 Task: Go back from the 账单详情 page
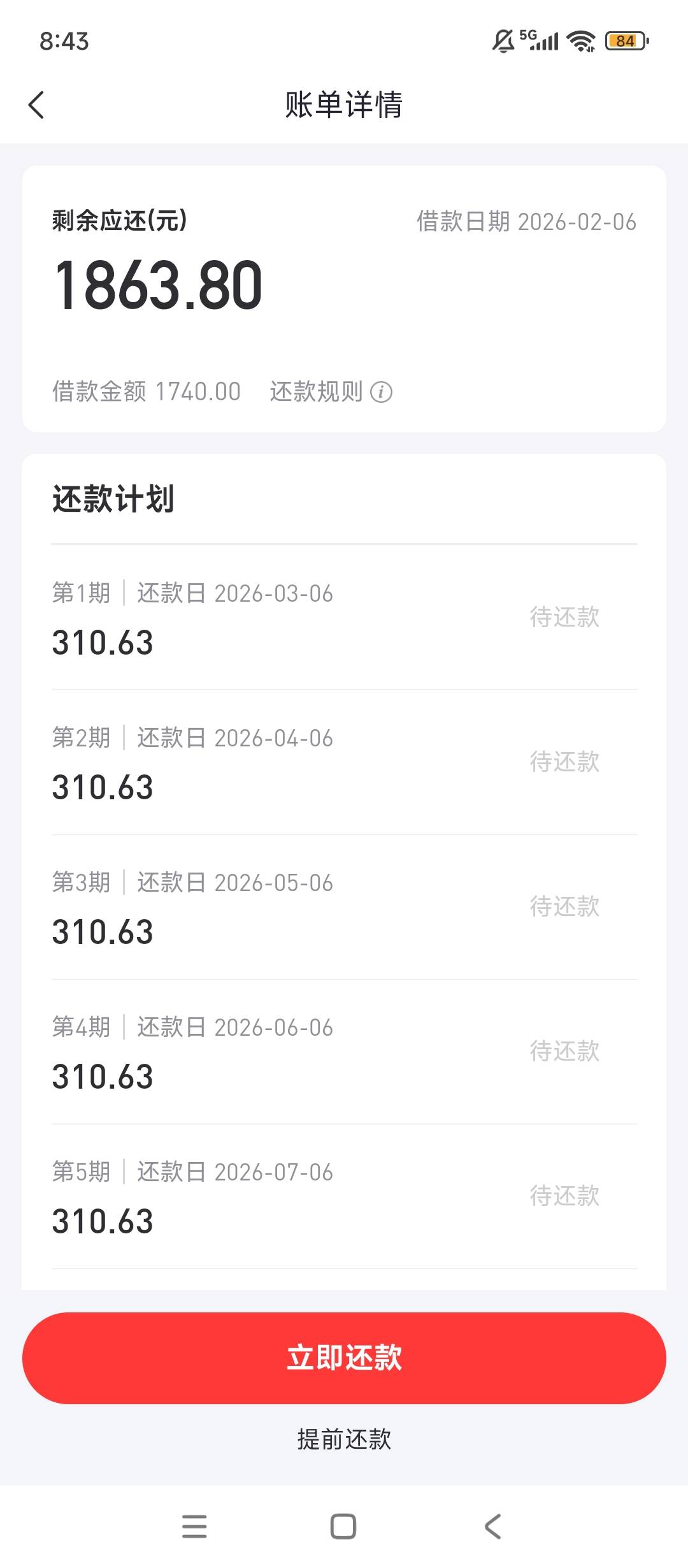(37, 105)
